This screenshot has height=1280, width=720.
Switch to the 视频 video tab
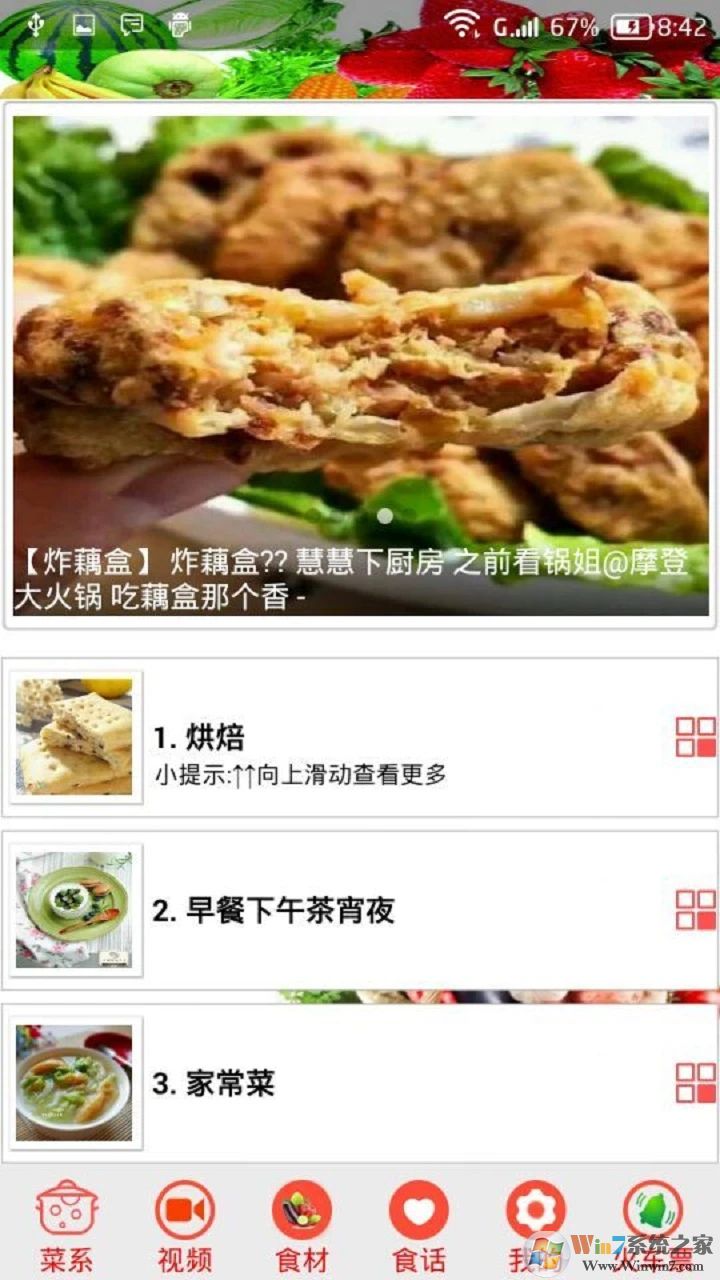click(x=185, y=1225)
